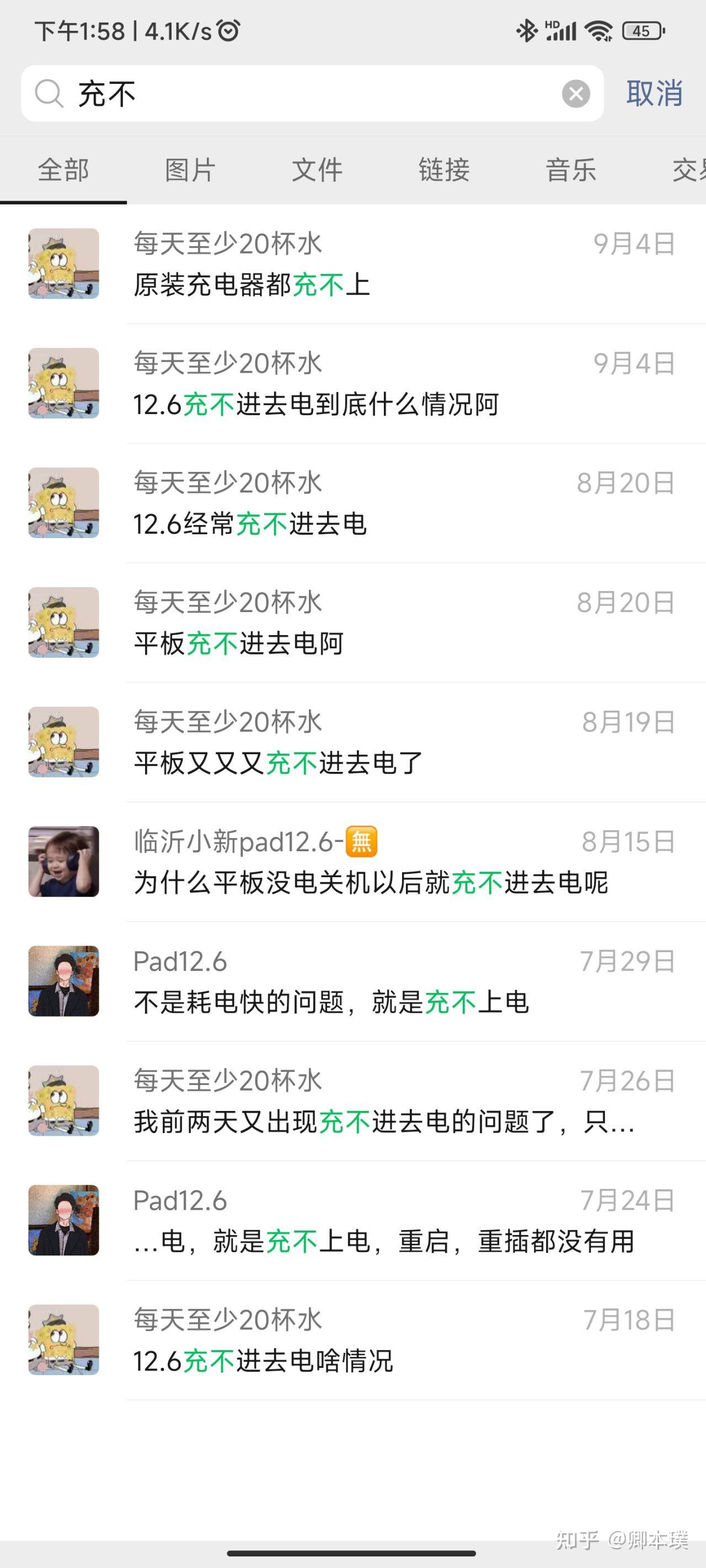This screenshot has height=1568, width=706.
Task: Clear the search text with the X icon
Action: pyautogui.click(x=576, y=94)
